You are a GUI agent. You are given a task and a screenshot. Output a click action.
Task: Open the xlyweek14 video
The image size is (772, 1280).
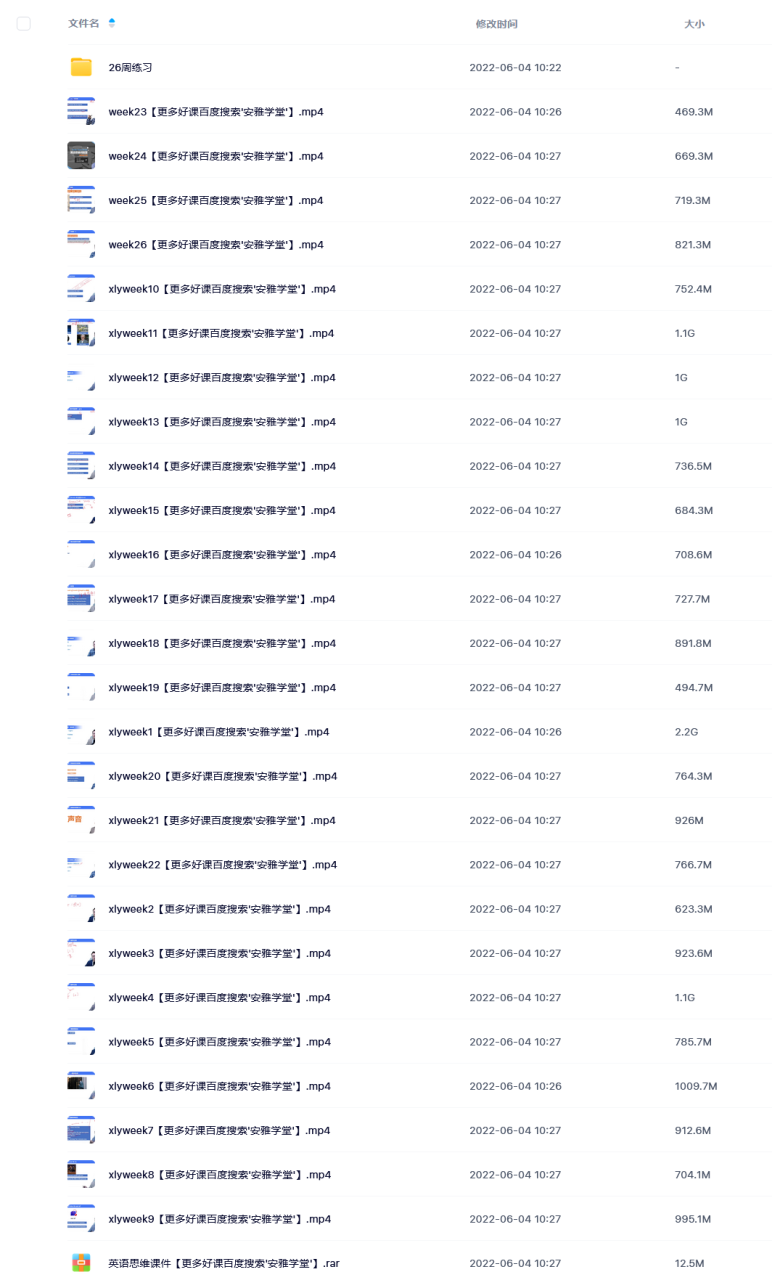[222, 466]
